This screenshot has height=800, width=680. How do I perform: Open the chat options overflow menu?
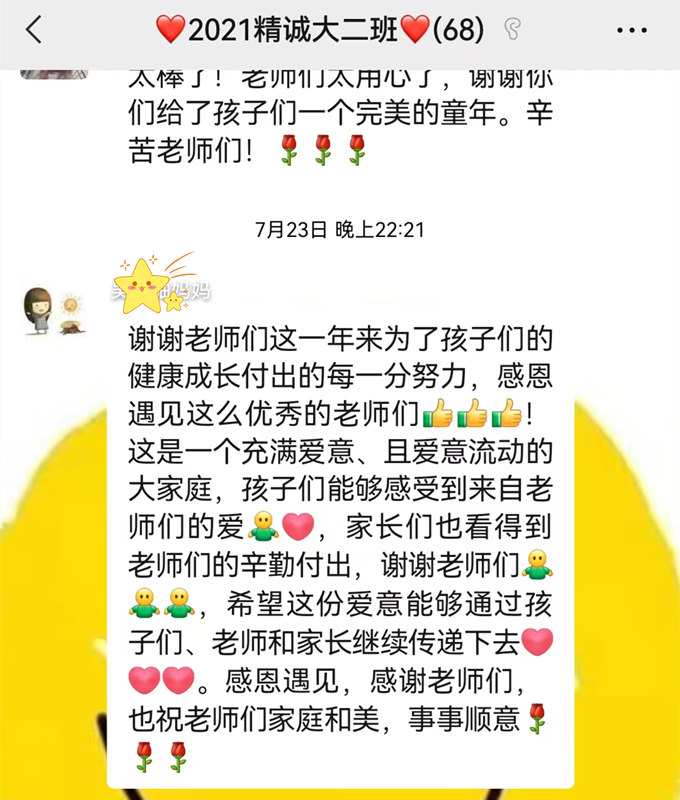(x=631, y=31)
